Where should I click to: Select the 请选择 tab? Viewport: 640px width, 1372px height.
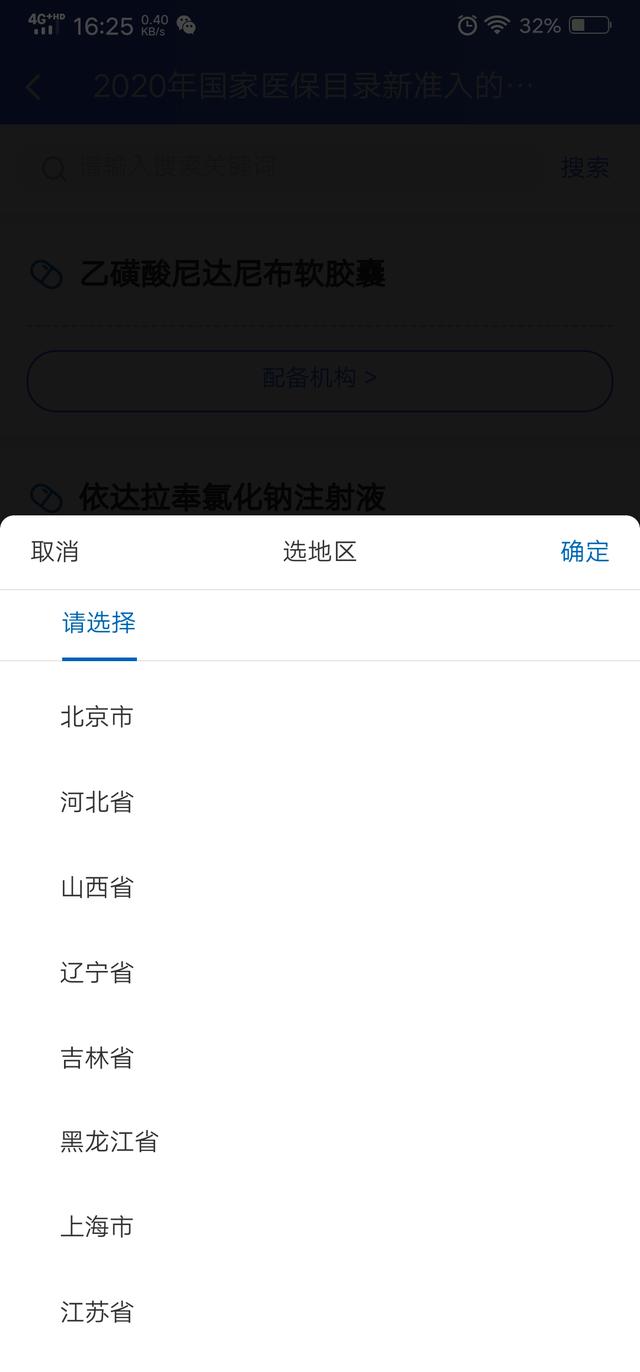[x=99, y=624]
